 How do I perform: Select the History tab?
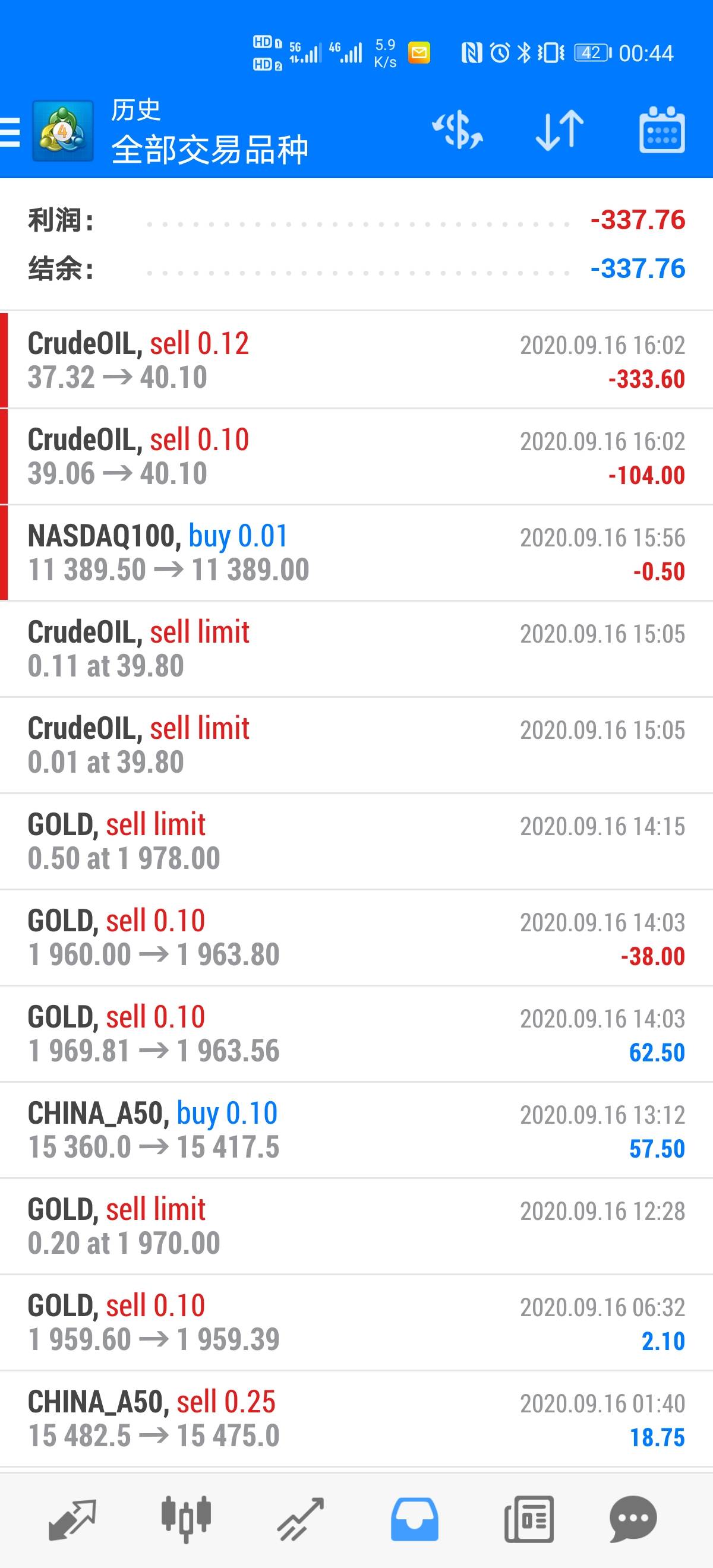(414, 1519)
